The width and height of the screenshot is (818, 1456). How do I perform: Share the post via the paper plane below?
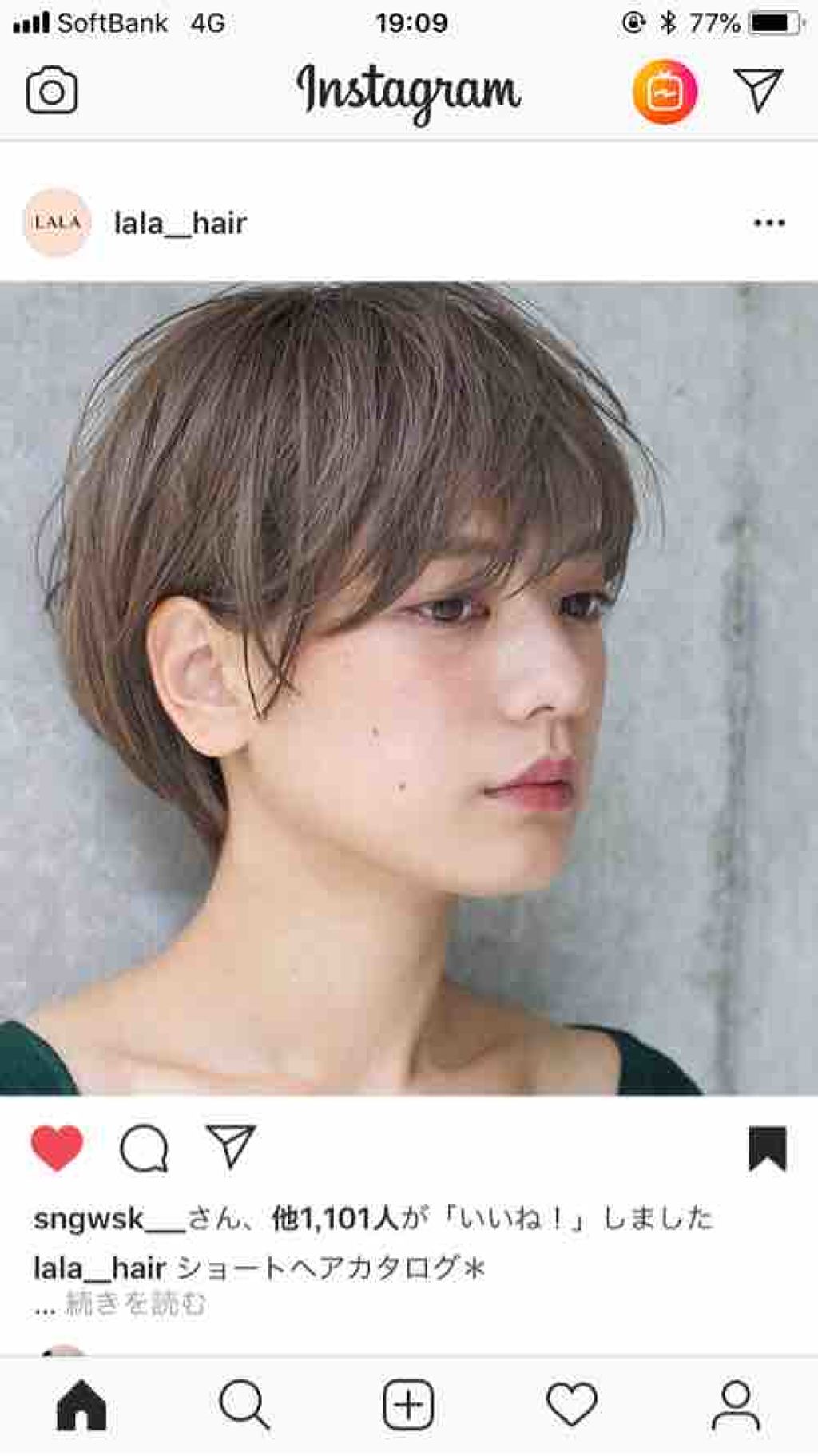tap(231, 1146)
